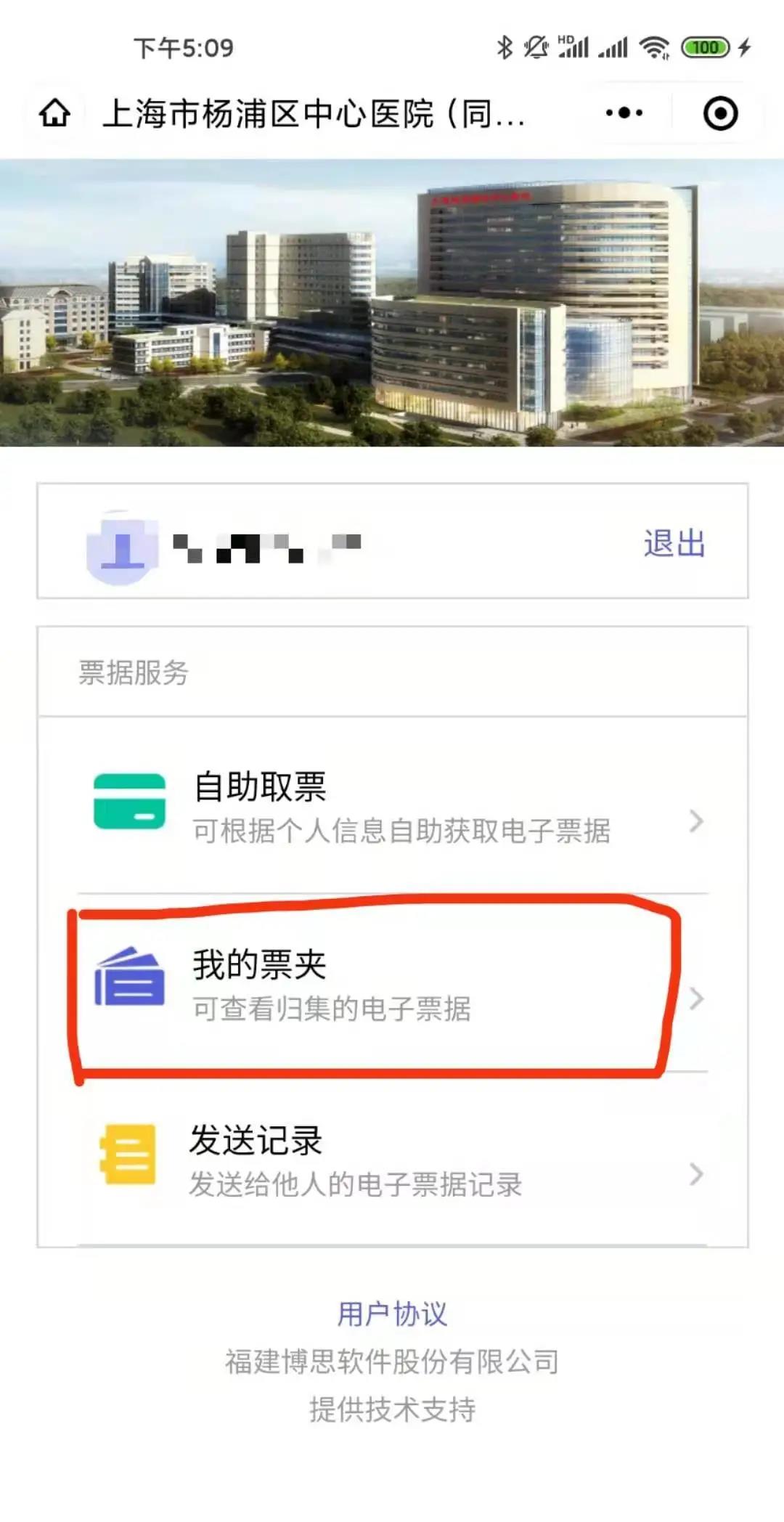This screenshot has width=784, height=1522.
Task: Open 我的票夹 to view collected receipts
Action: (392, 985)
